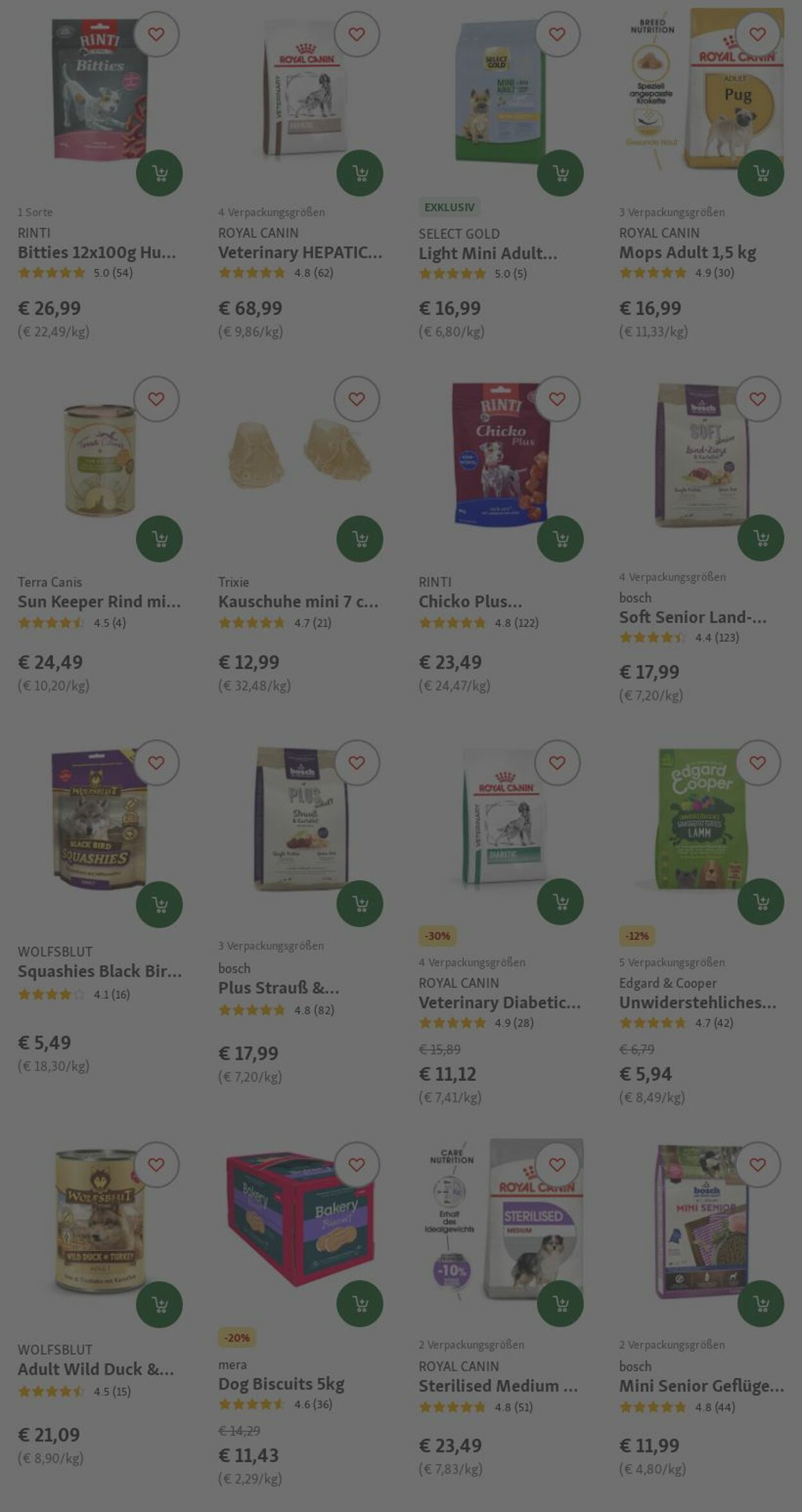This screenshot has width=802, height=1512.
Task: Open Select Gold Light Mini Adult product
Action: [x=488, y=253]
